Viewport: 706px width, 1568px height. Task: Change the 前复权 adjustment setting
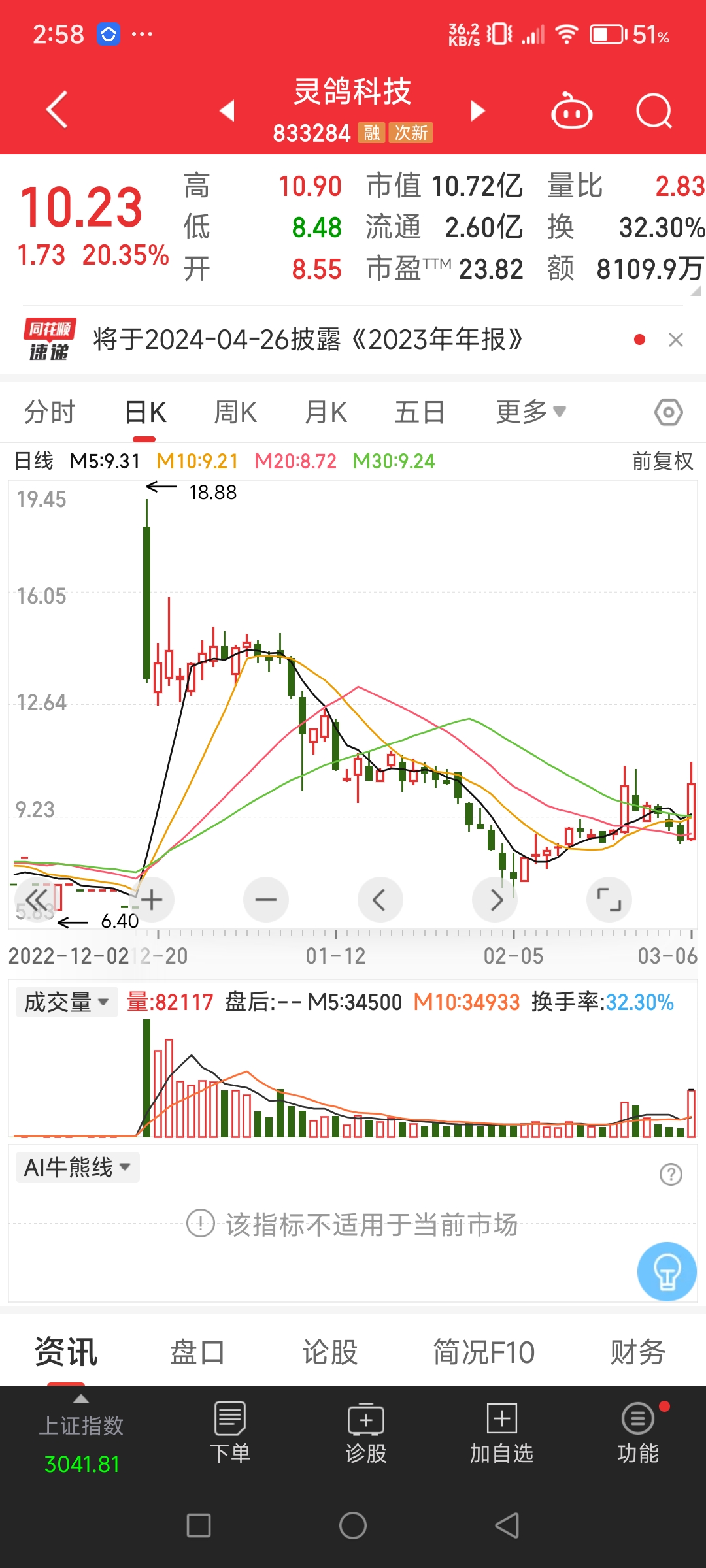(662, 461)
